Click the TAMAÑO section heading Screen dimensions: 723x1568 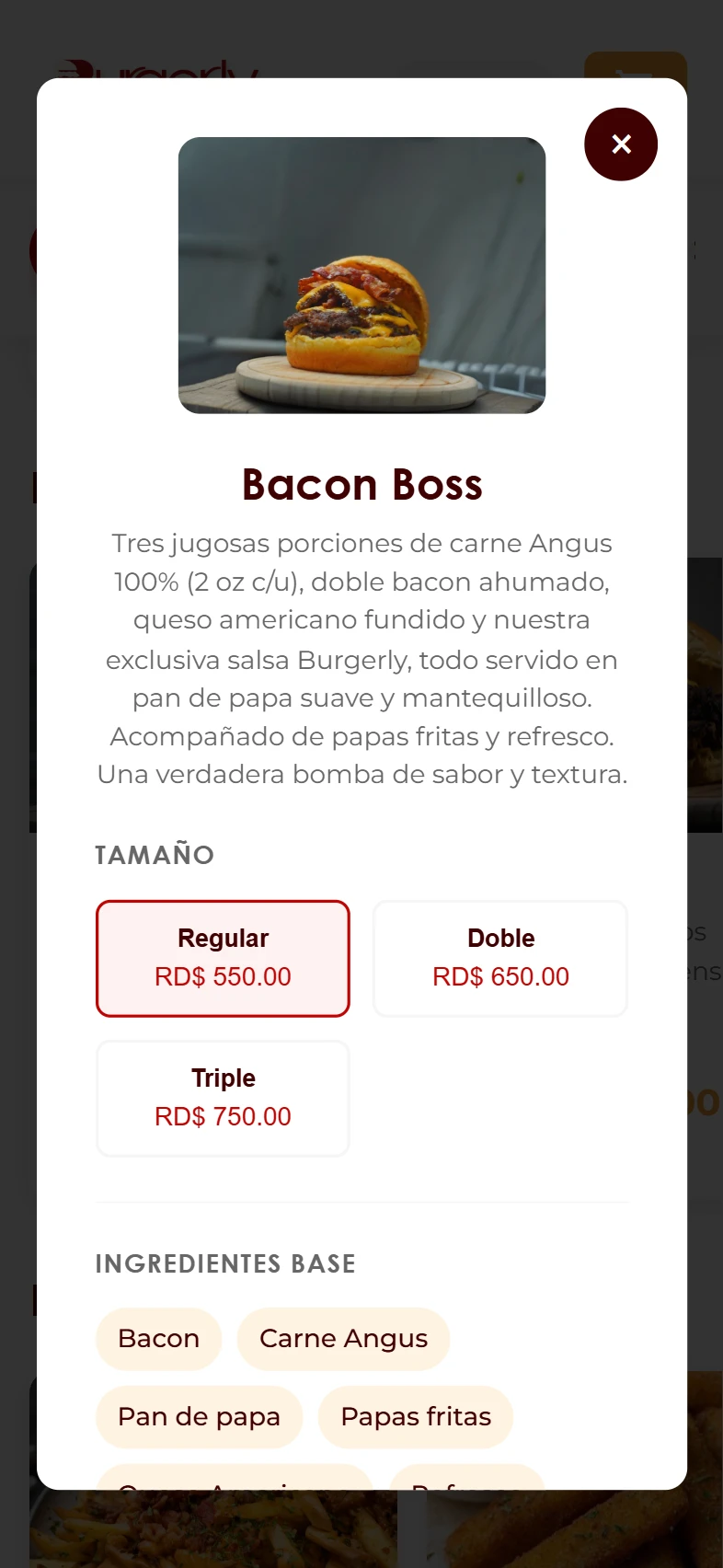point(154,855)
